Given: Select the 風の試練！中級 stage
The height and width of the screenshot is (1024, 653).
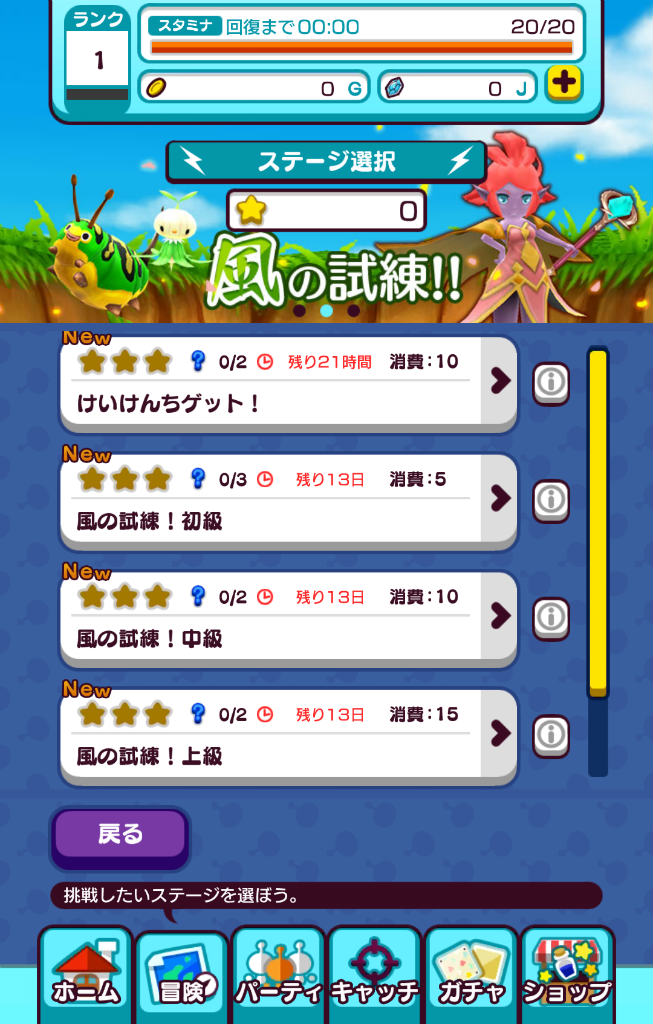Looking at the screenshot, I should pyautogui.click(x=288, y=618).
